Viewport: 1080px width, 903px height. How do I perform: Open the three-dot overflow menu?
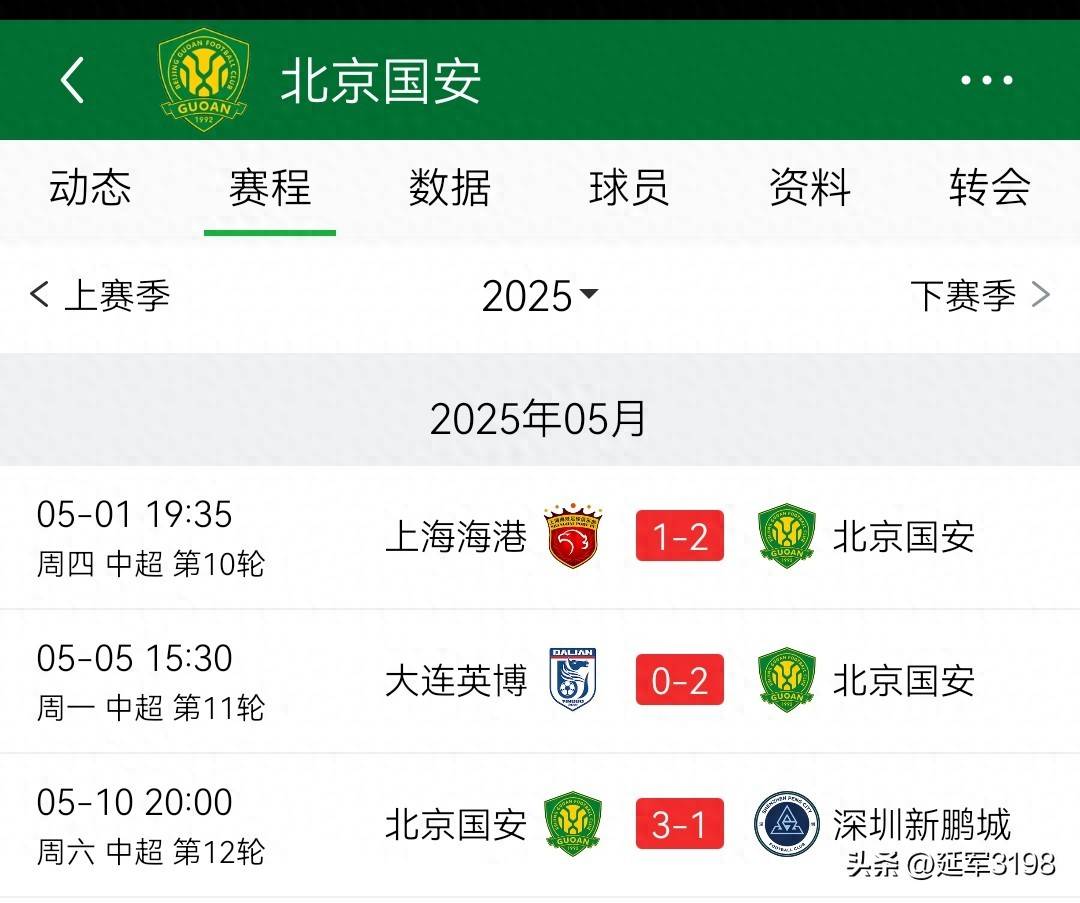[x=986, y=80]
